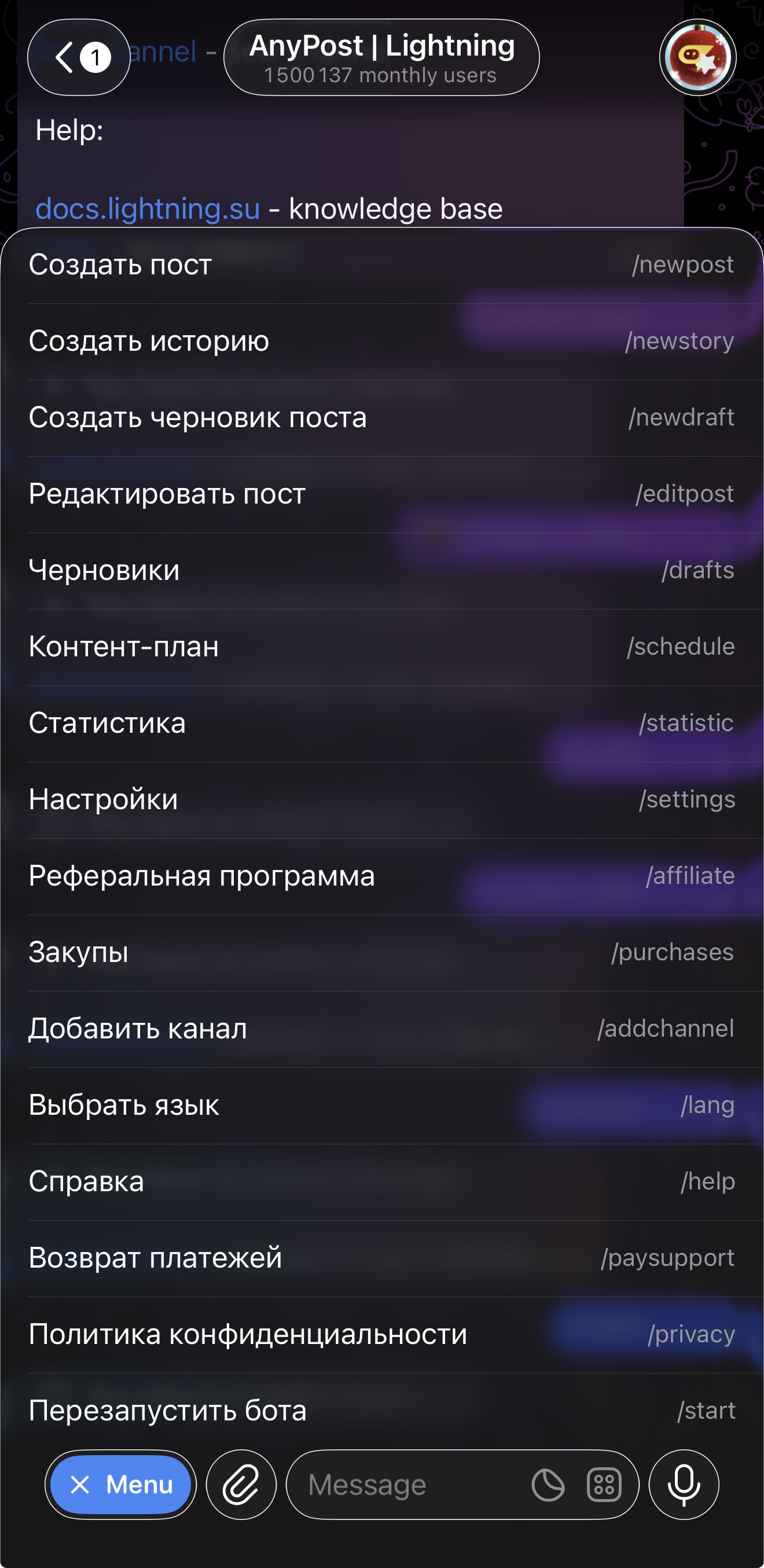The width and height of the screenshot is (764, 1568).
Task: Tap the AnyPost | Lightning chat header
Action: pos(381,57)
